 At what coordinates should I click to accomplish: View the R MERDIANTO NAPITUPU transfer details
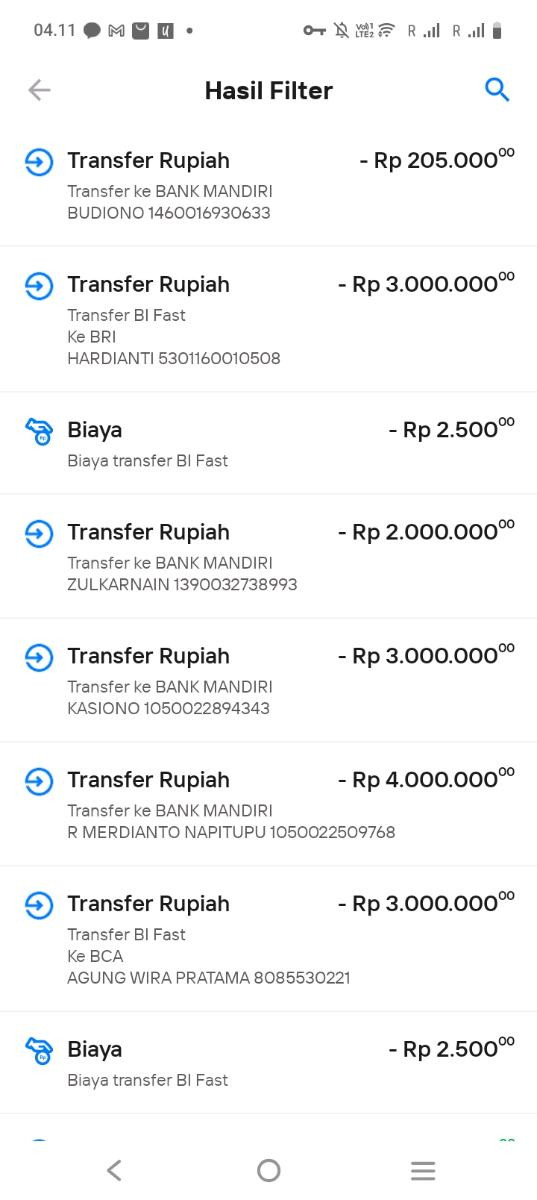(268, 804)
